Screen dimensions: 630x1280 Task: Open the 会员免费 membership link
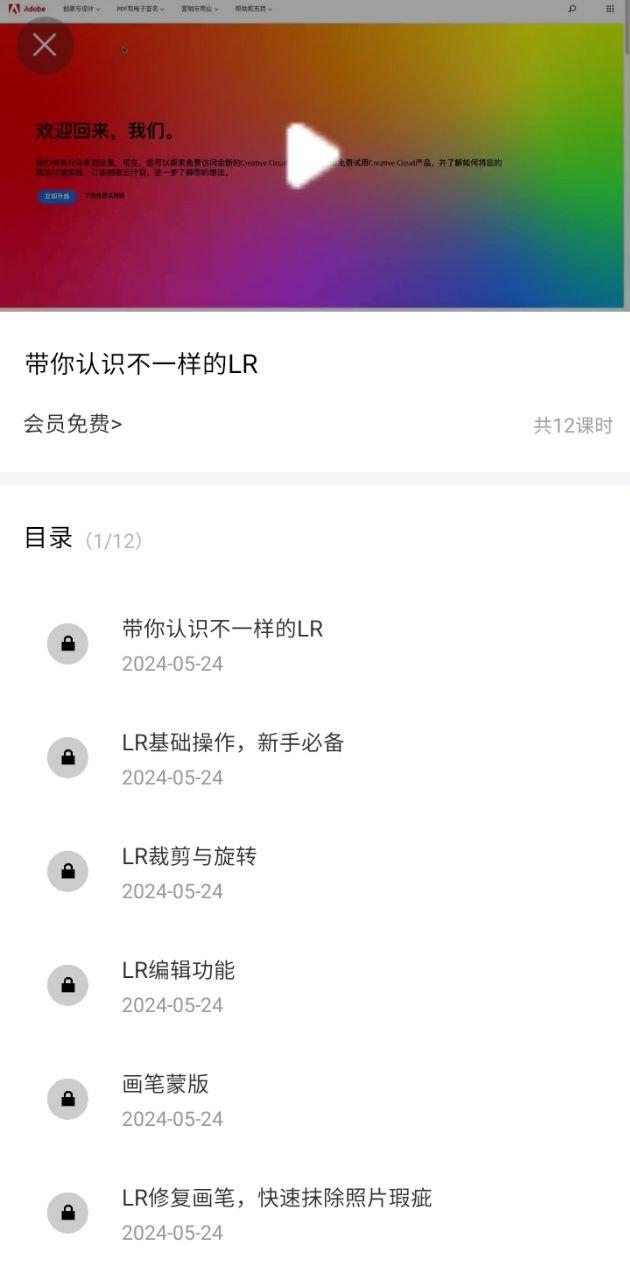point(73,424)
